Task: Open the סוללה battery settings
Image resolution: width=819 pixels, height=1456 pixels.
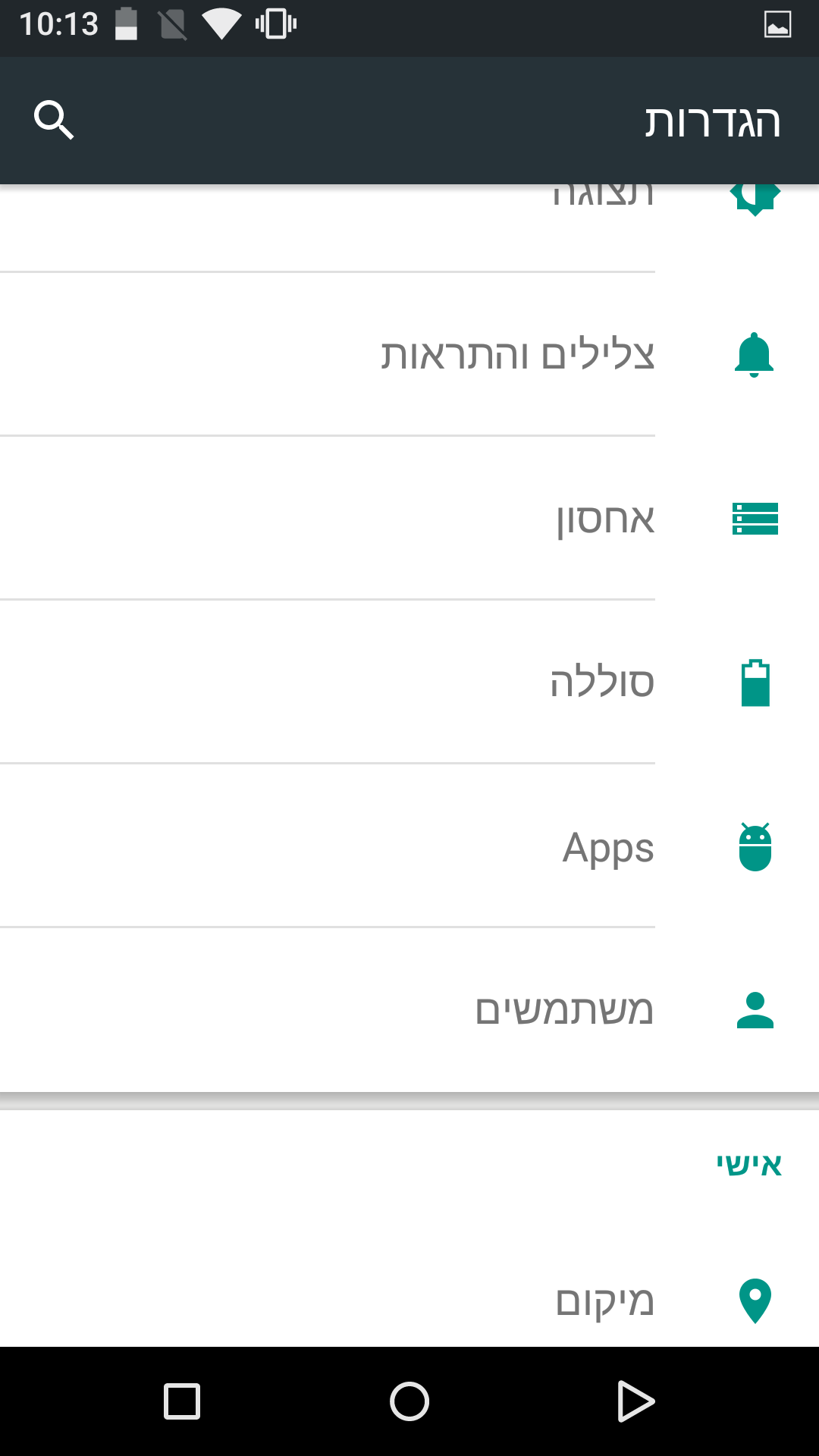Action: click(x=601, y=682)
